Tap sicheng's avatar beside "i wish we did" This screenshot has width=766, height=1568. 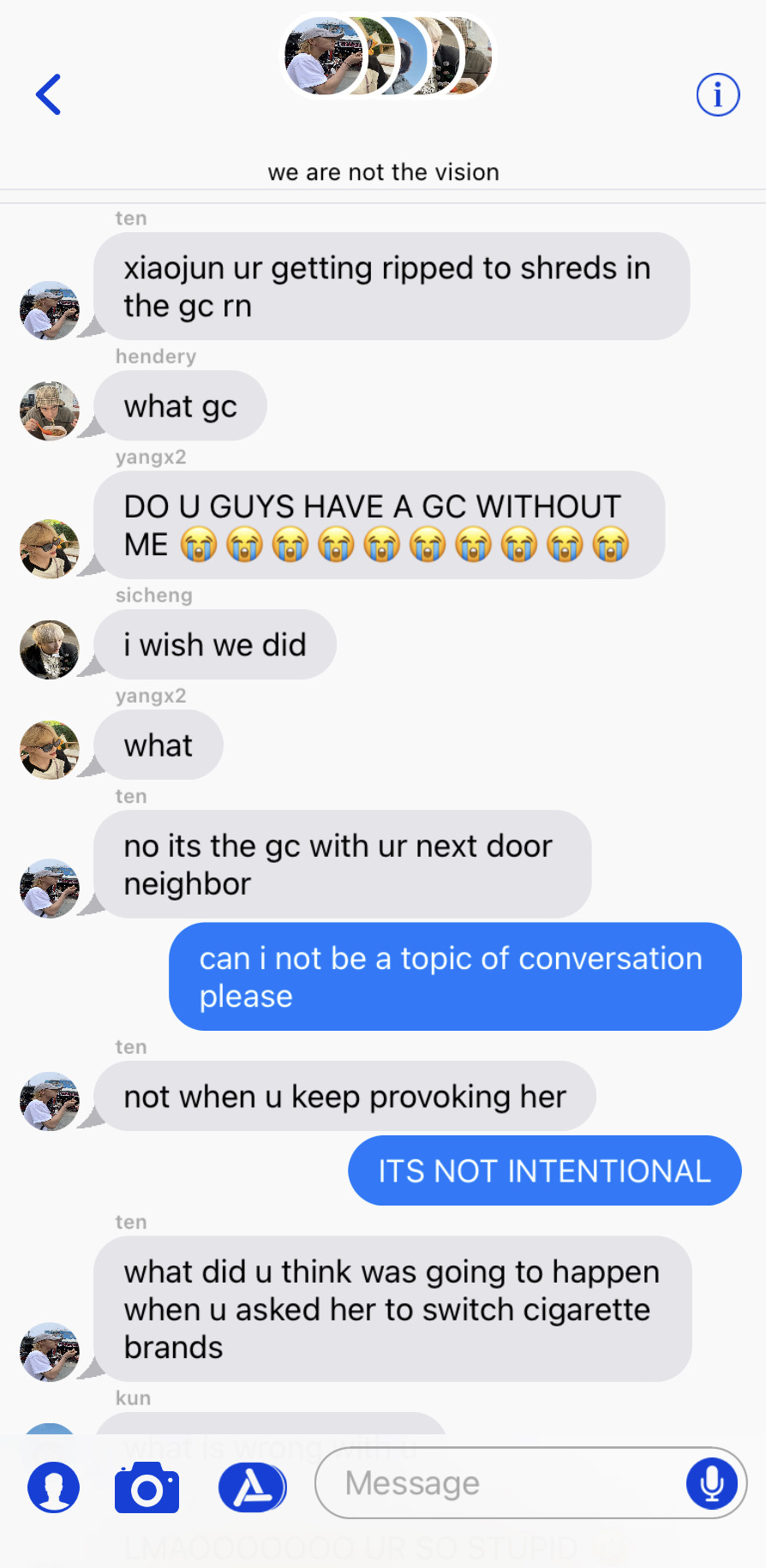[50, 649]
